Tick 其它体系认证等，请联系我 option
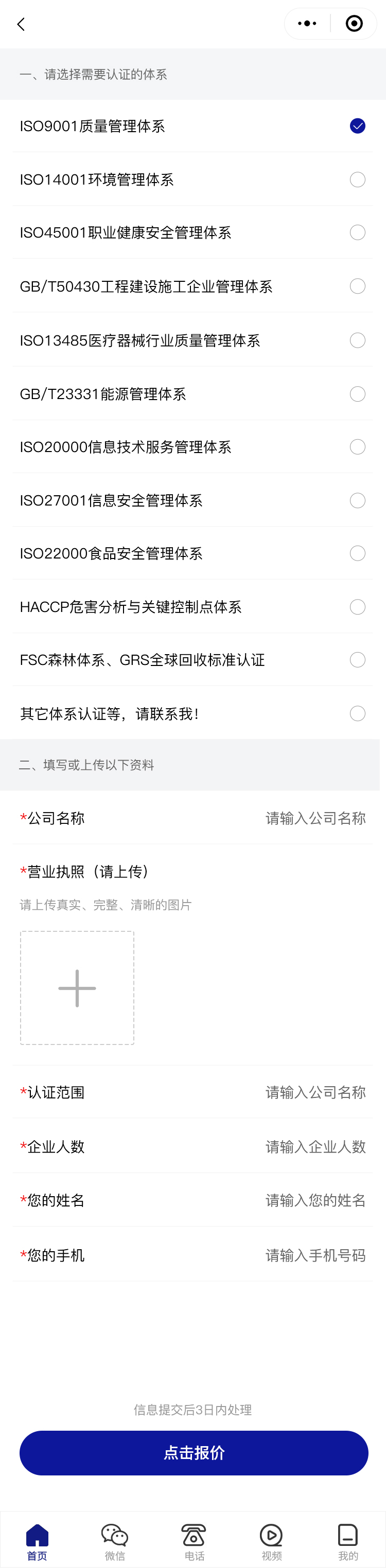 click(x=357, y=713)
